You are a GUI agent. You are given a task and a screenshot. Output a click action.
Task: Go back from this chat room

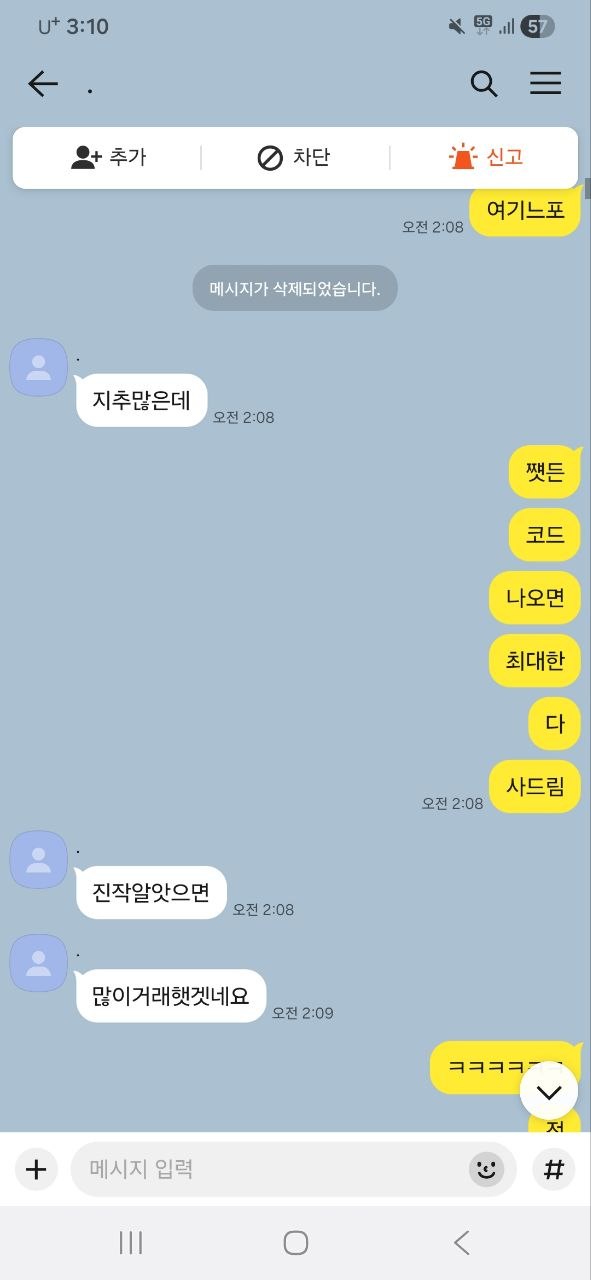(43, 84)
